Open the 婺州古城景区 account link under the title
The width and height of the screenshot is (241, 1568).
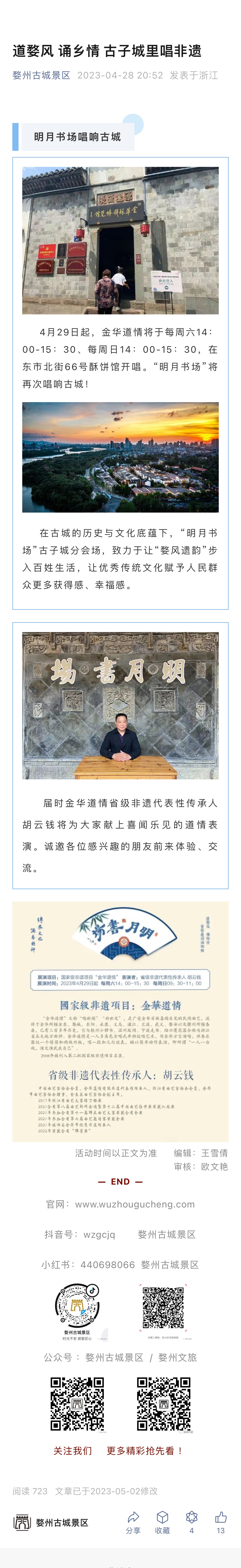41,75
